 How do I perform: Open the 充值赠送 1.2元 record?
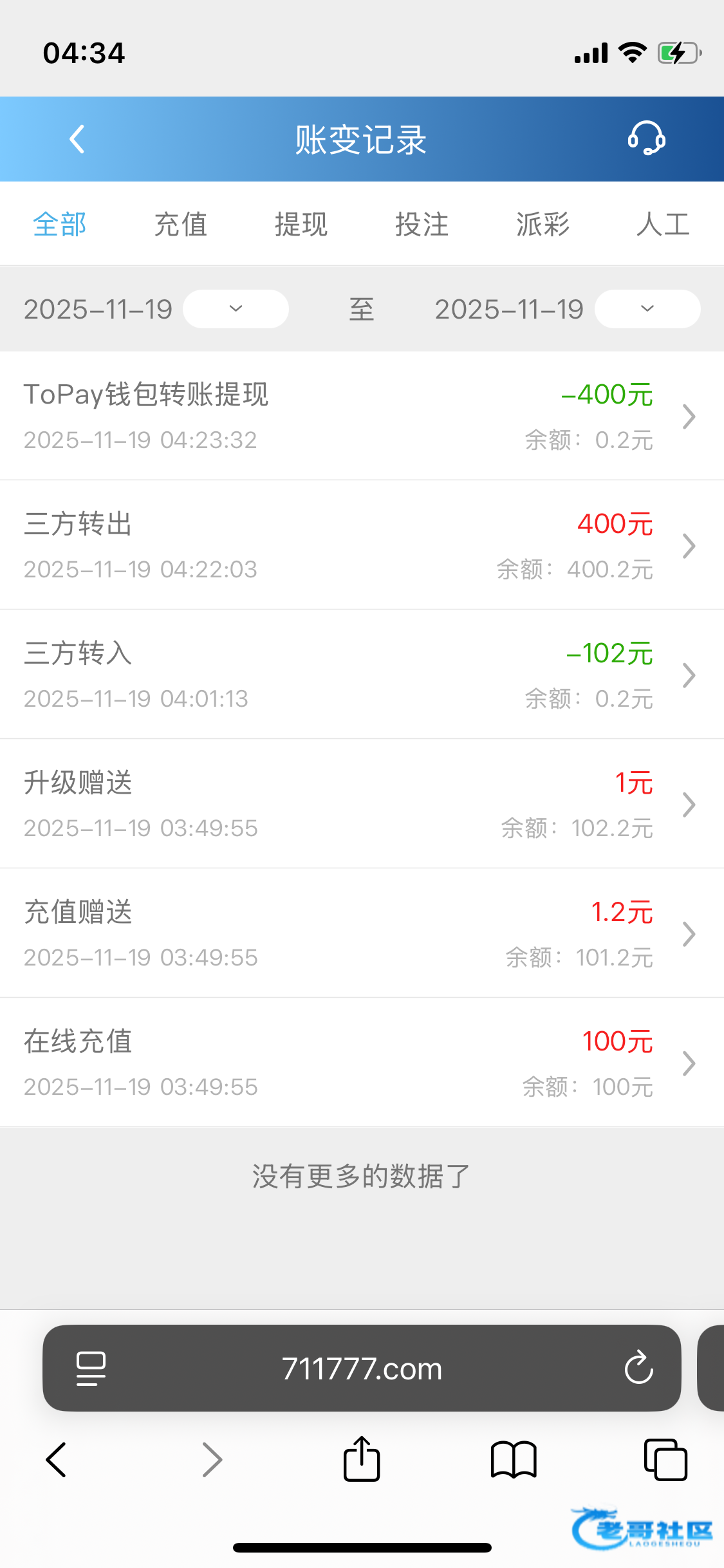point(362,933)
